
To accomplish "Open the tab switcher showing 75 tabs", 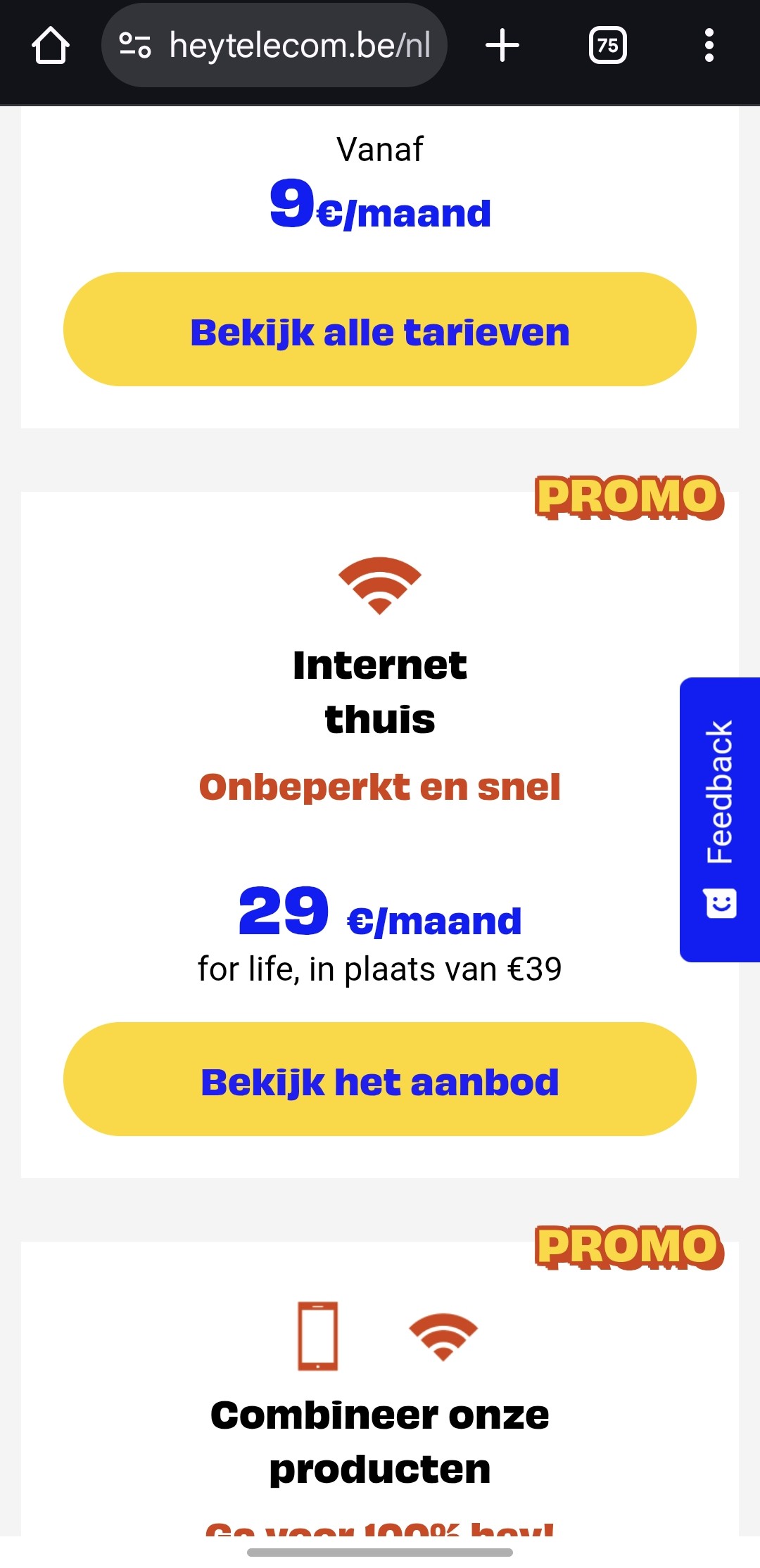I will pyautogui.click(x=607, y=46).
